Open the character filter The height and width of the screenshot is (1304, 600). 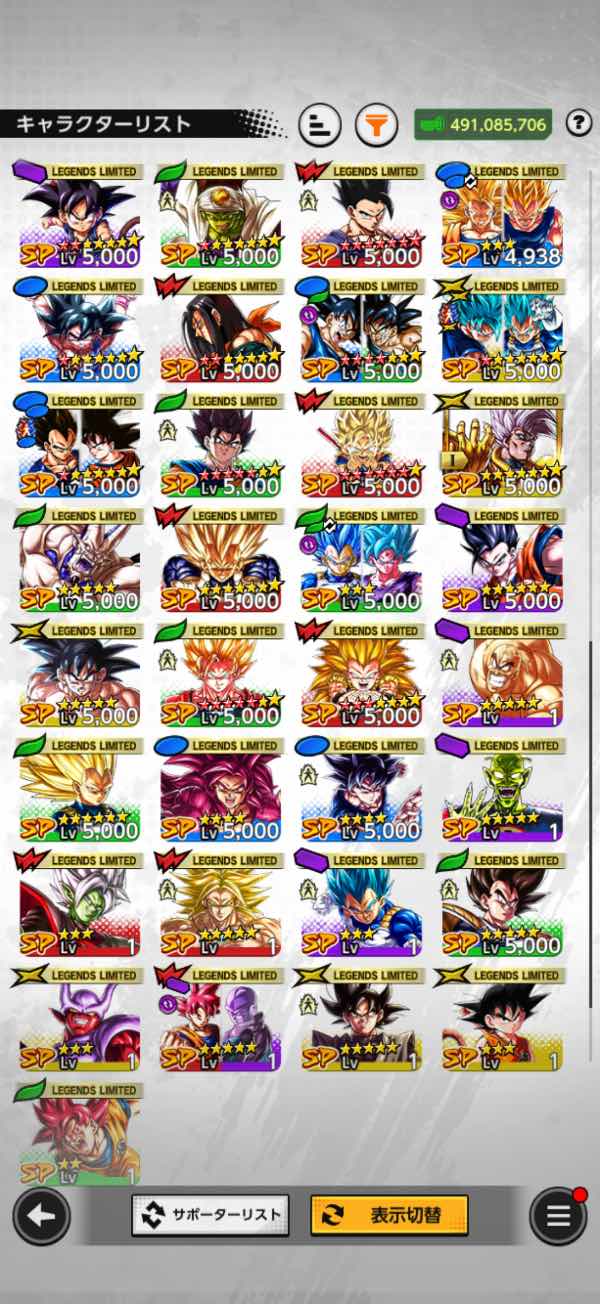click(376, 125)
